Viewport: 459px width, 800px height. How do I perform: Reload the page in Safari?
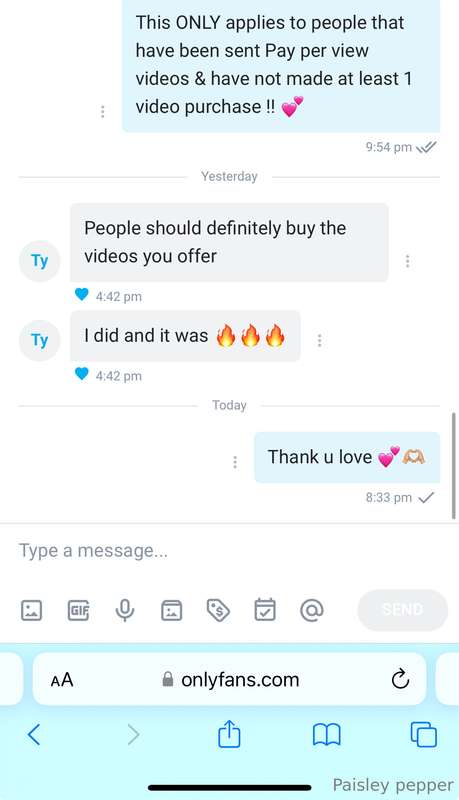tap(400, 679)
